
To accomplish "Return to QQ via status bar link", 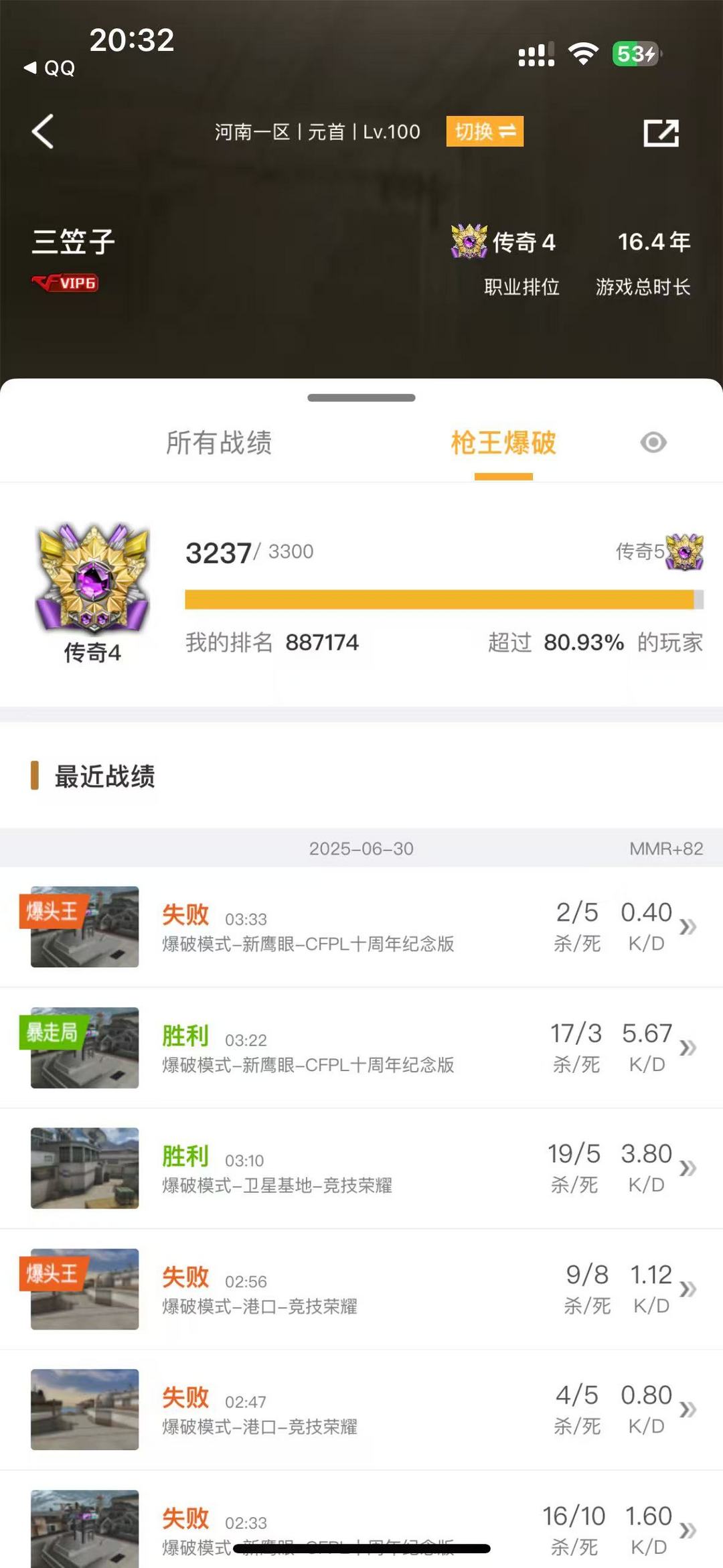I will pos(50,68).
